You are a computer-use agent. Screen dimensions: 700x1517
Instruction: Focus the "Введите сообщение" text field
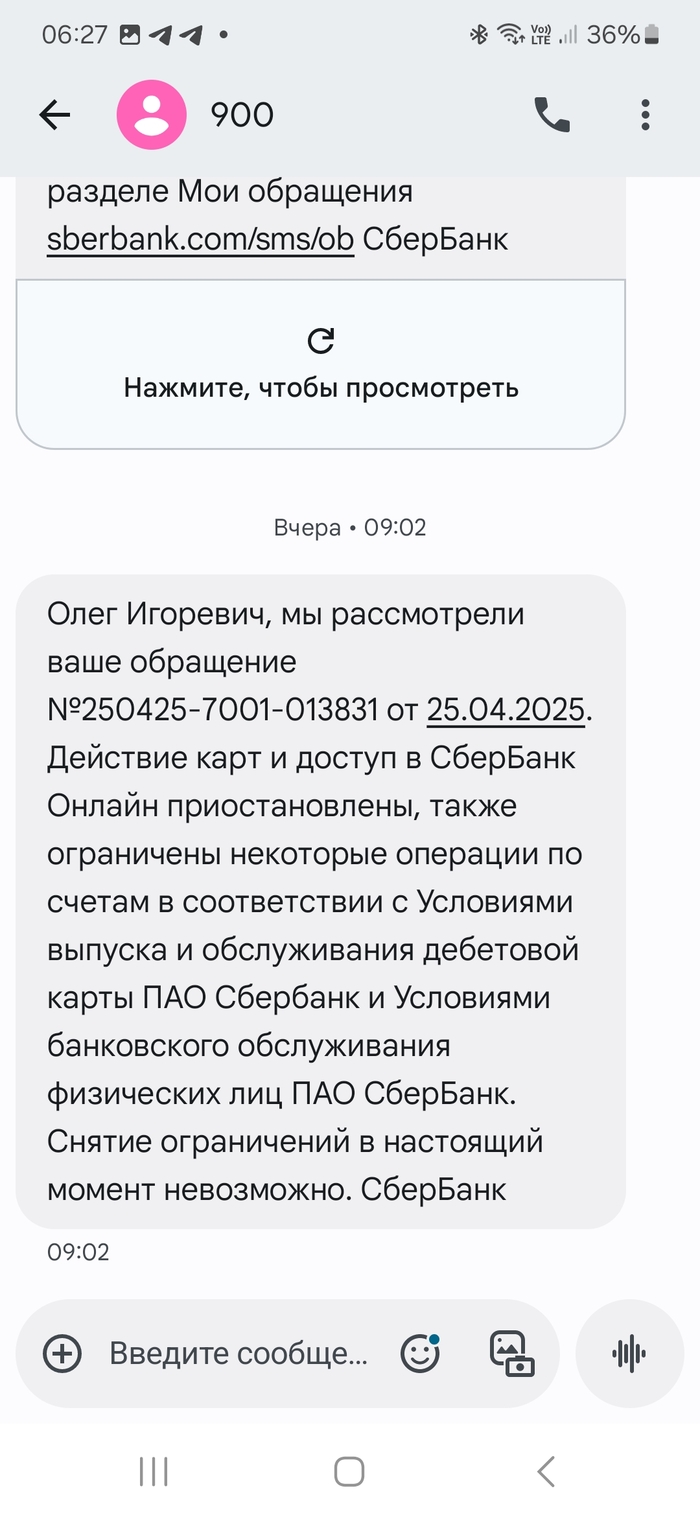click(238, 1354)
